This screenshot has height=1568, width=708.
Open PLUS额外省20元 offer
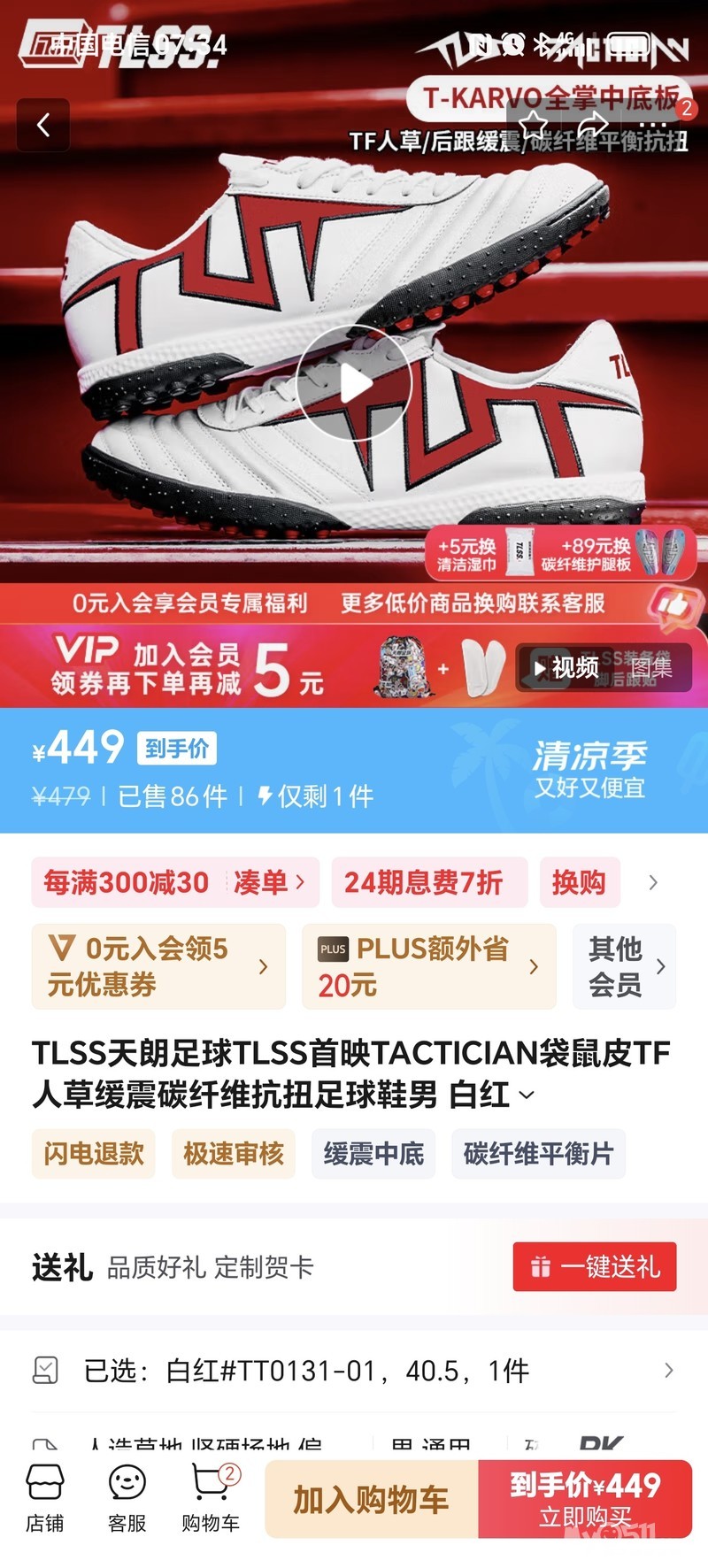(428, 966)
